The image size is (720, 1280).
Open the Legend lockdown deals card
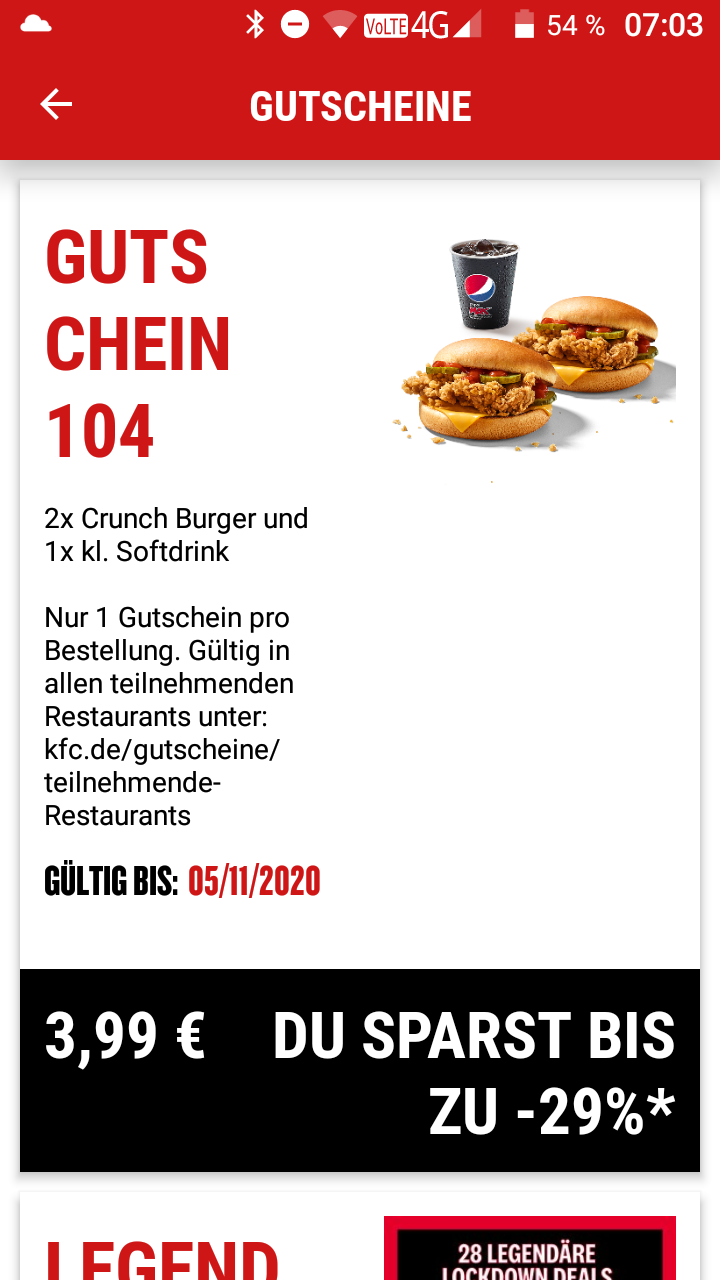[360, 1236]
